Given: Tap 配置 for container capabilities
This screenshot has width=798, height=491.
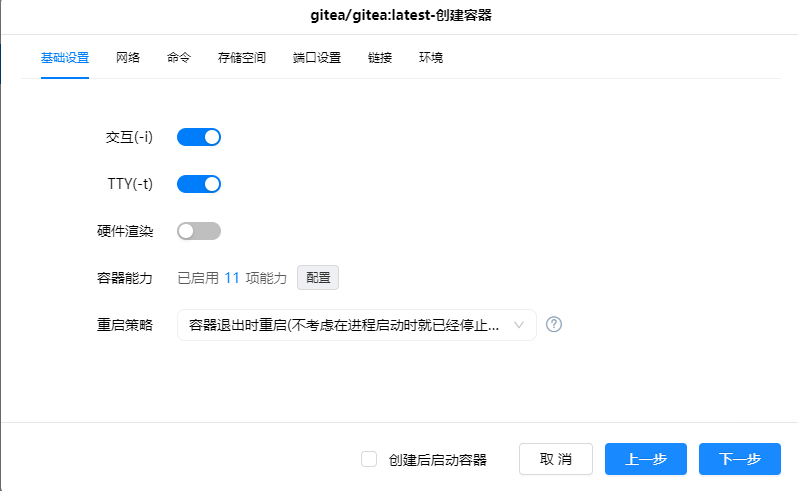Looking at the screenshot, I should pyautogui.click(x=318, y=278).
